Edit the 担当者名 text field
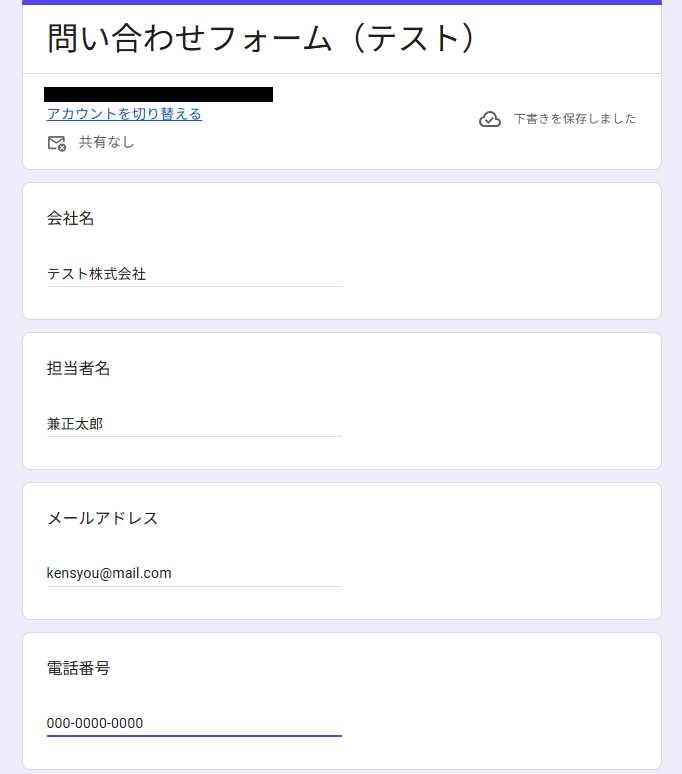Image resolution: width=682 pixels, height=774 pixels. pyautogui.click(x=194, y=424)
